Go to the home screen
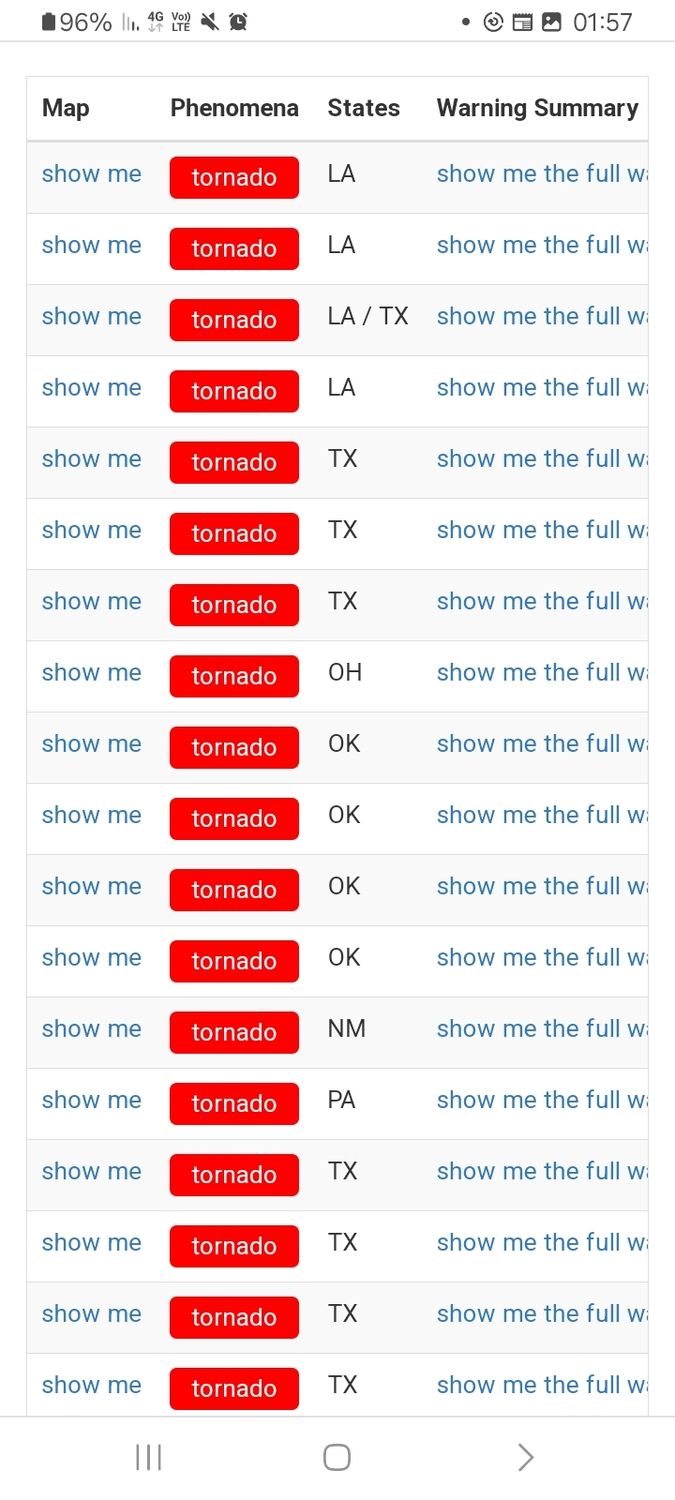675x1500 pixels. point(337,1457)
